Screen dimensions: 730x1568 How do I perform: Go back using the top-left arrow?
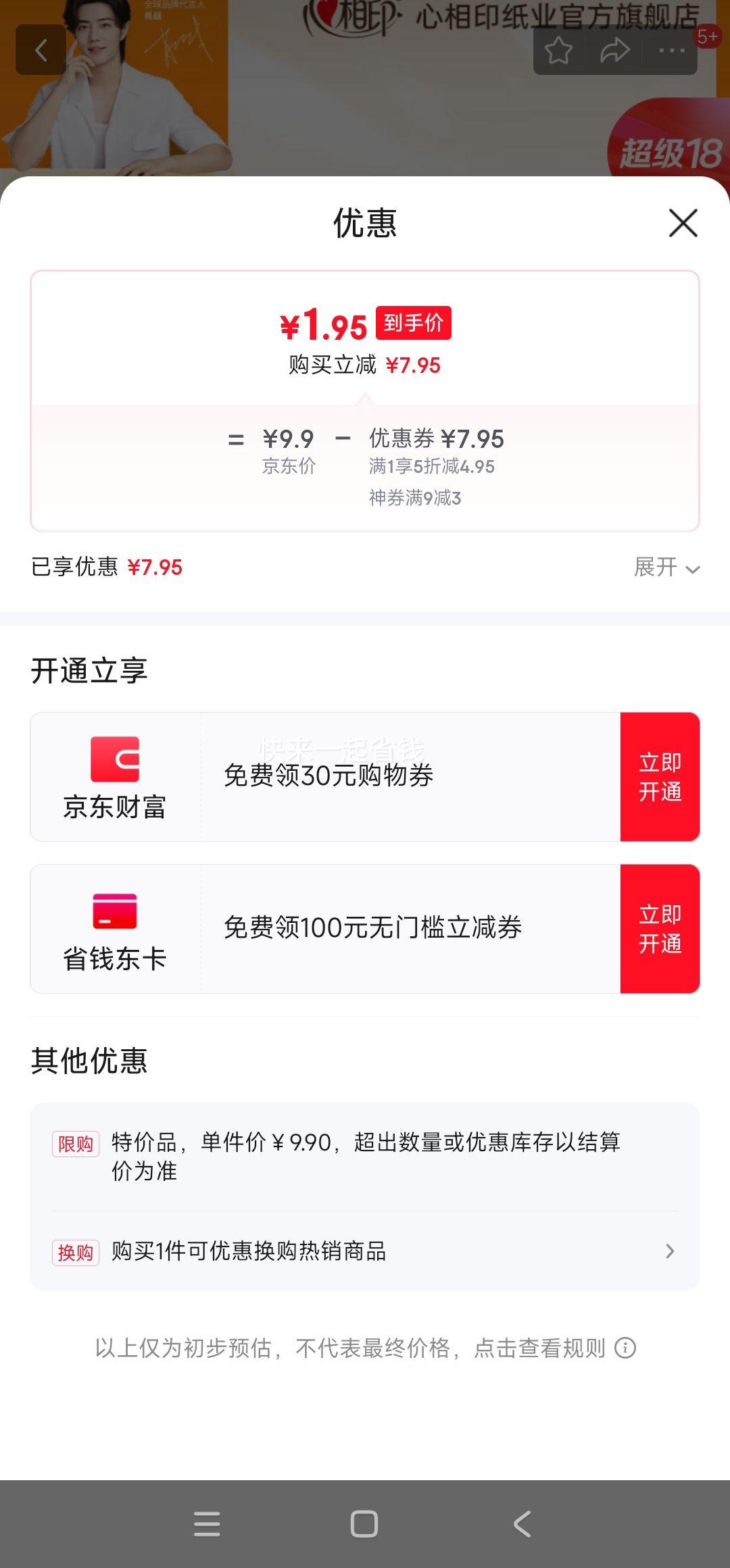(41, 50)
